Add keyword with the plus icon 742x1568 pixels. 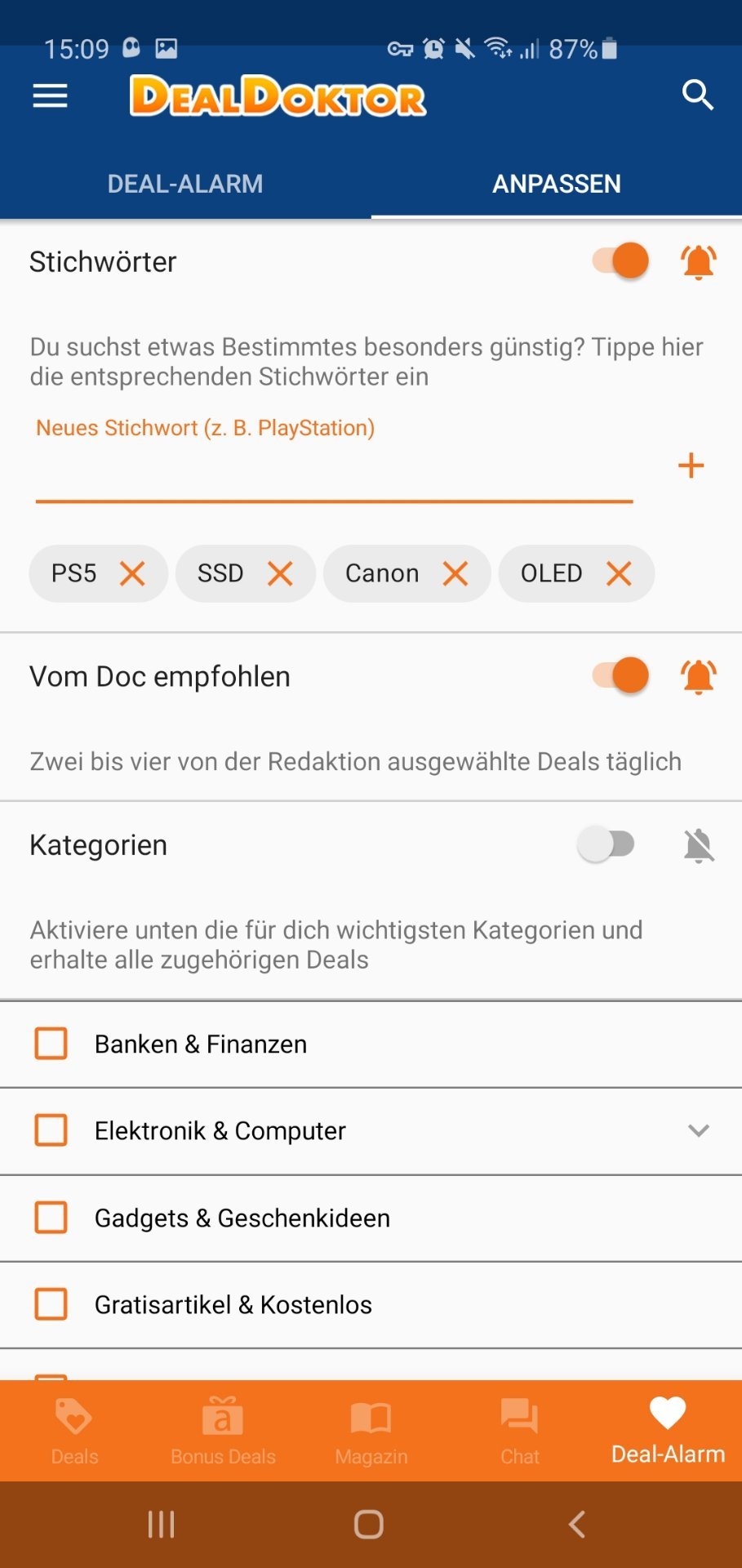(691, 465)
